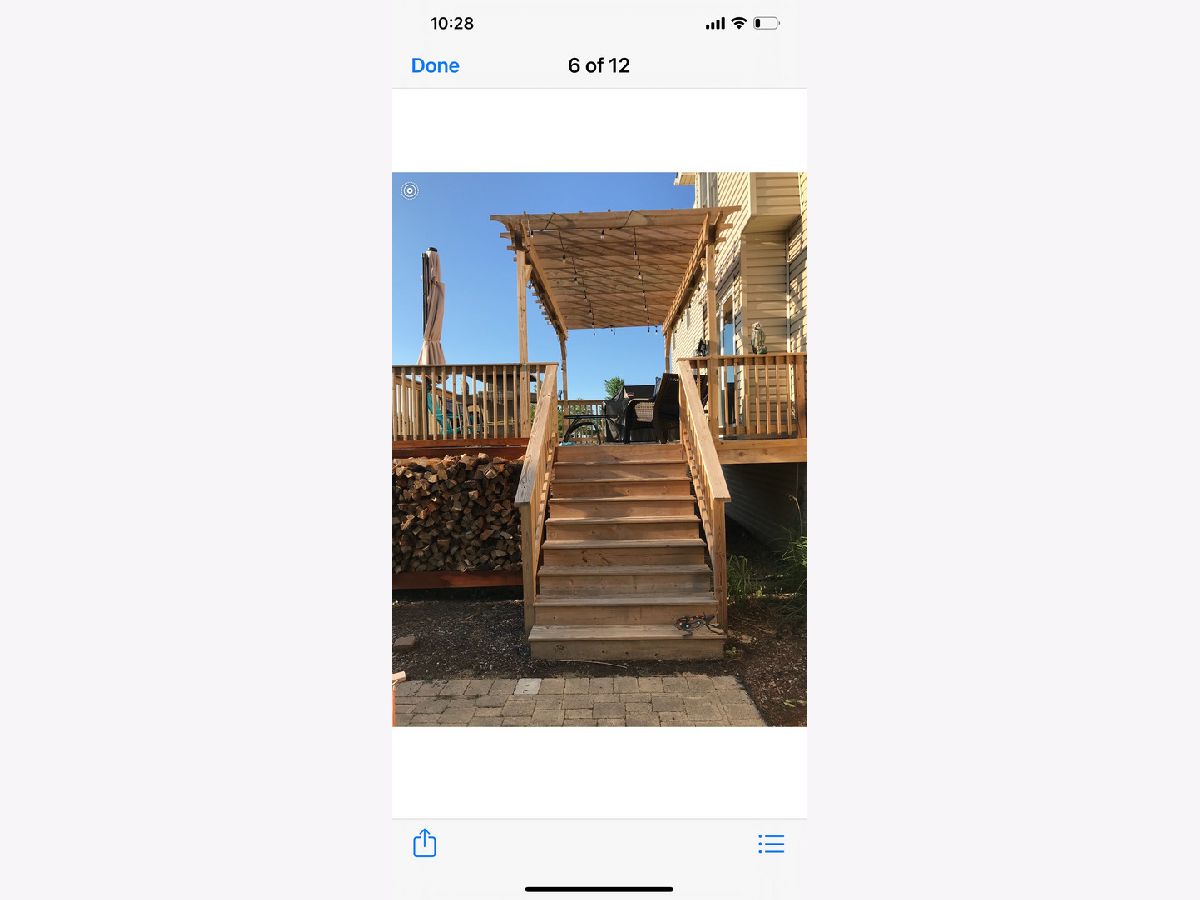Tap Done to close the photo viewer
The height and width of the screenshot is (900, 1200).
coord(435,66)
